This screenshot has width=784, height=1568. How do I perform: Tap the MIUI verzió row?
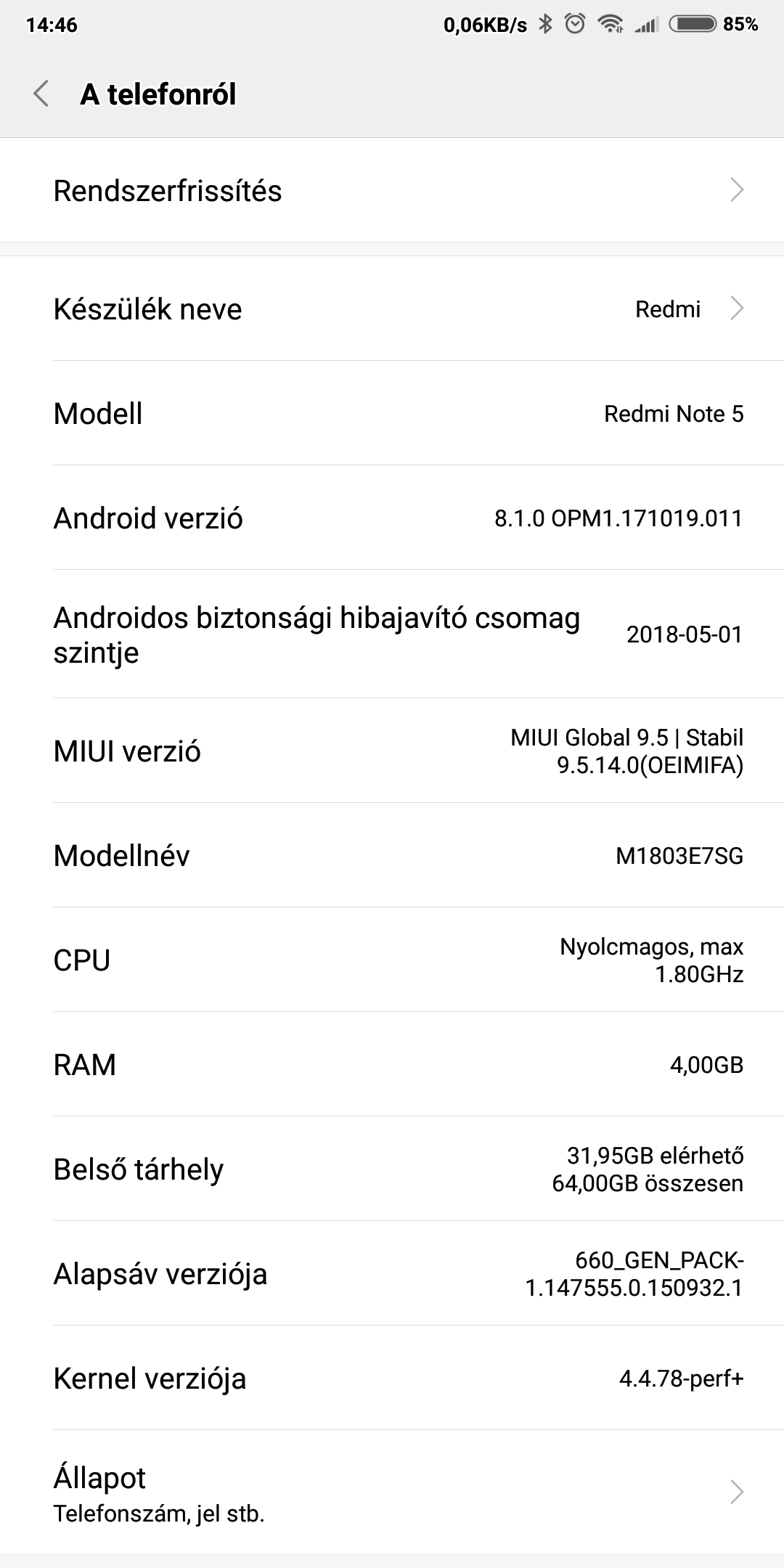(x=392, y=751)
